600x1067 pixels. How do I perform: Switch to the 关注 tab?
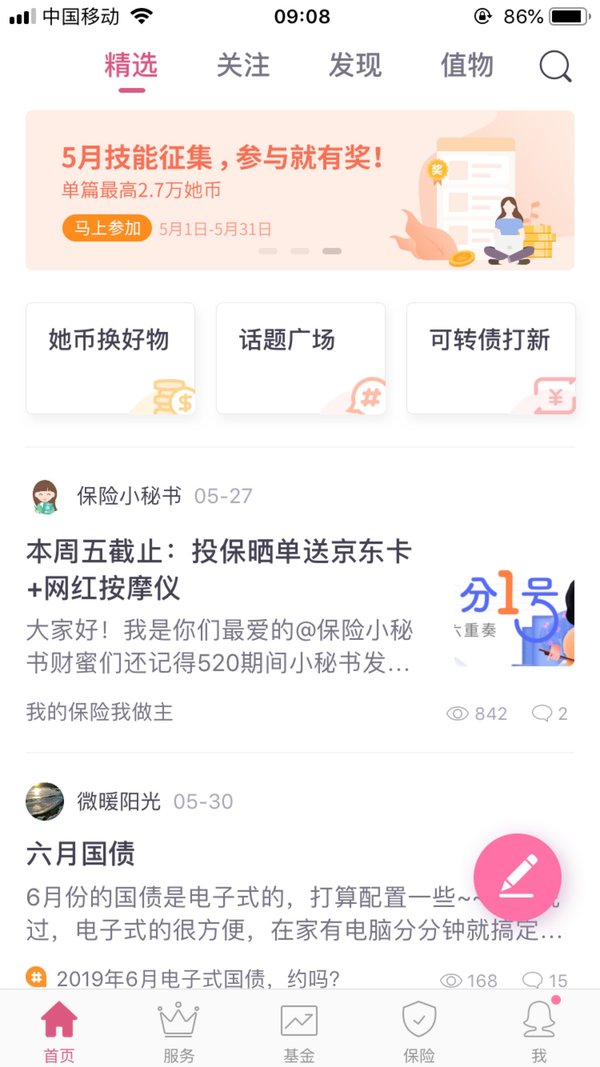click(243, 66)
